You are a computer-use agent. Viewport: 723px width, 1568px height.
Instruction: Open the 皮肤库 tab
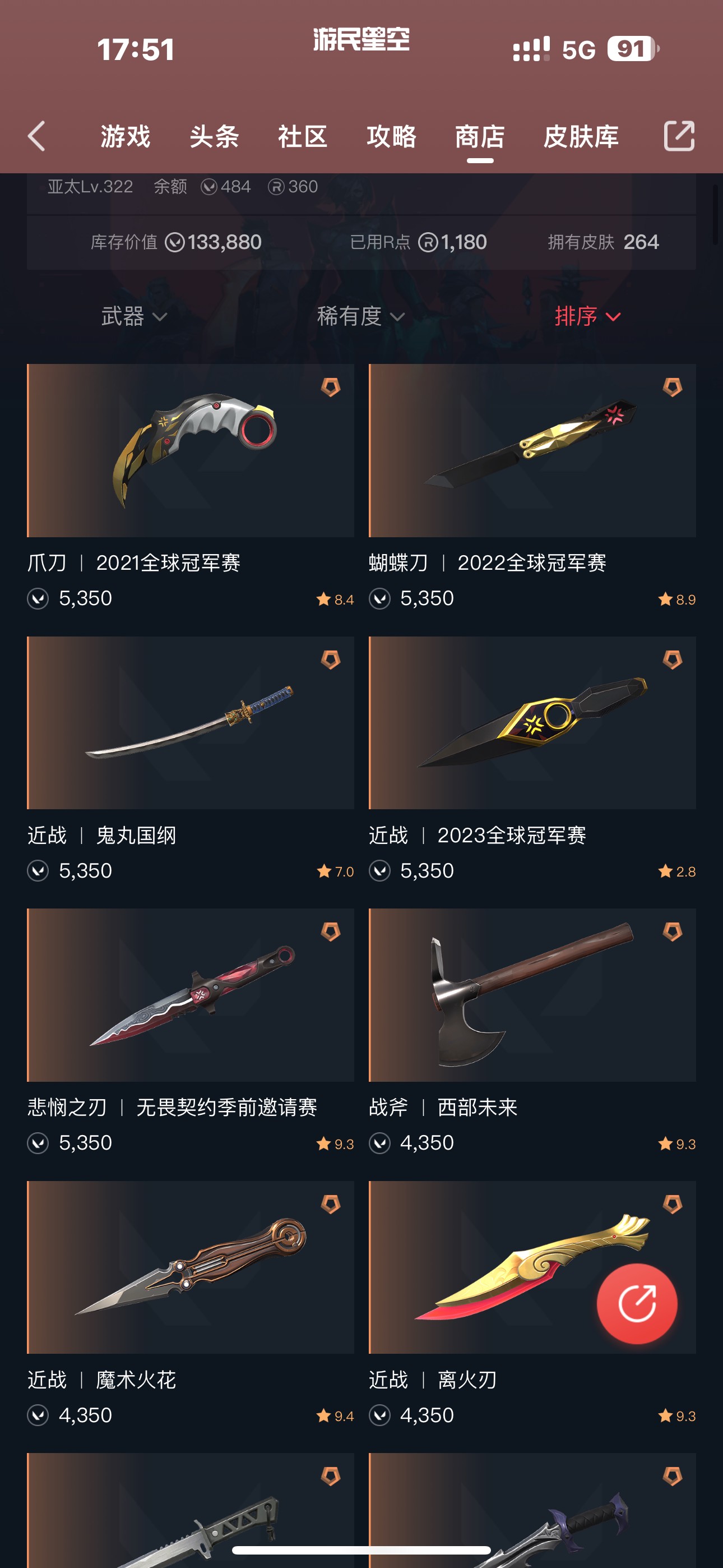click(x=581, y=136)
